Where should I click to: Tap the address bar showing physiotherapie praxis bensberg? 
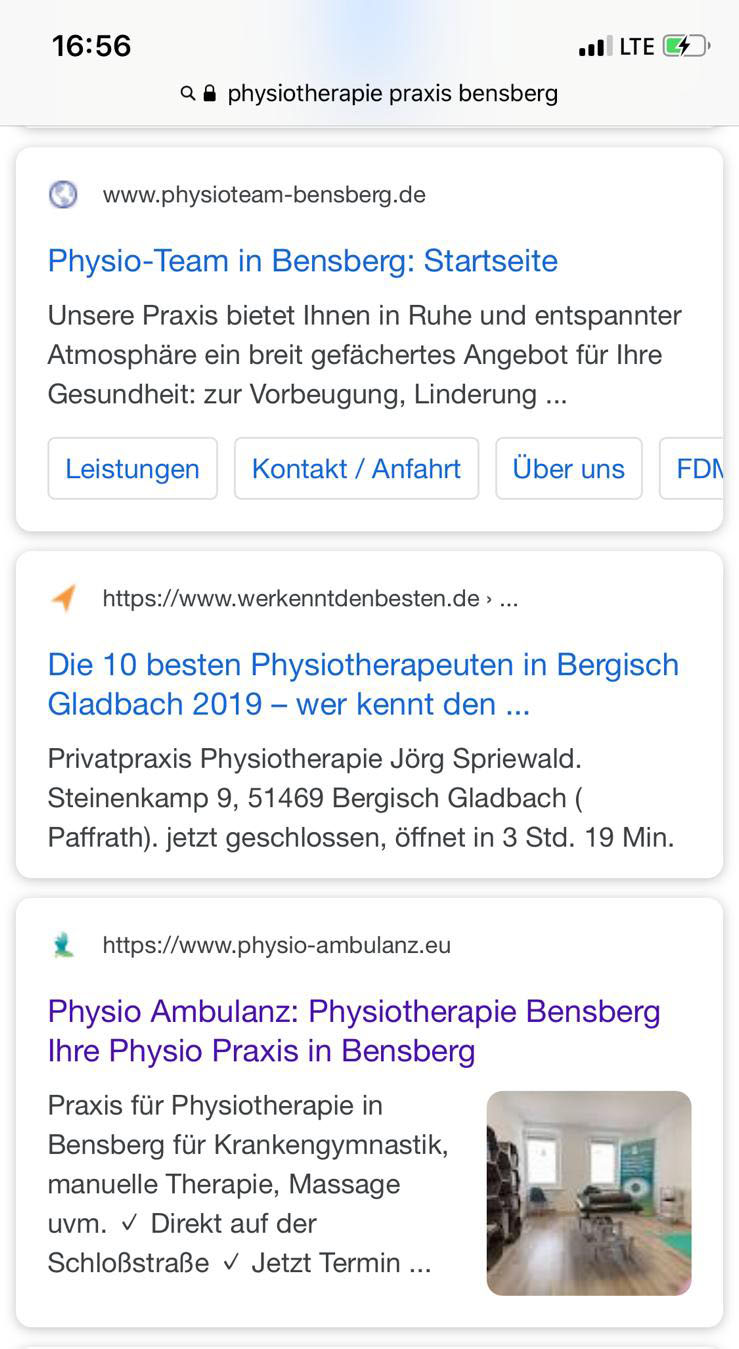tap(369, 94)
